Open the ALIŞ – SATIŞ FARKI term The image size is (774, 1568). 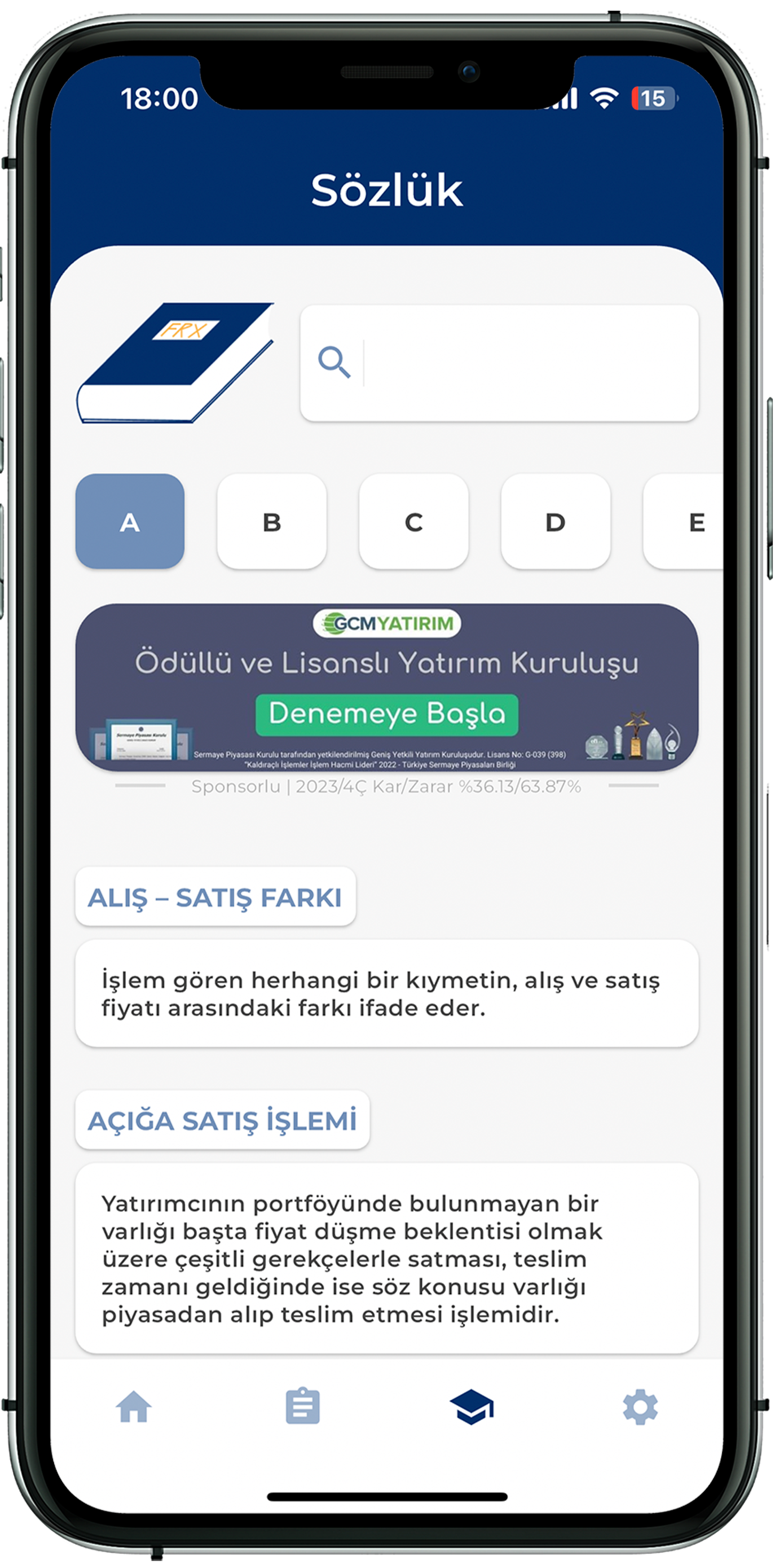(x=215, y=897)
